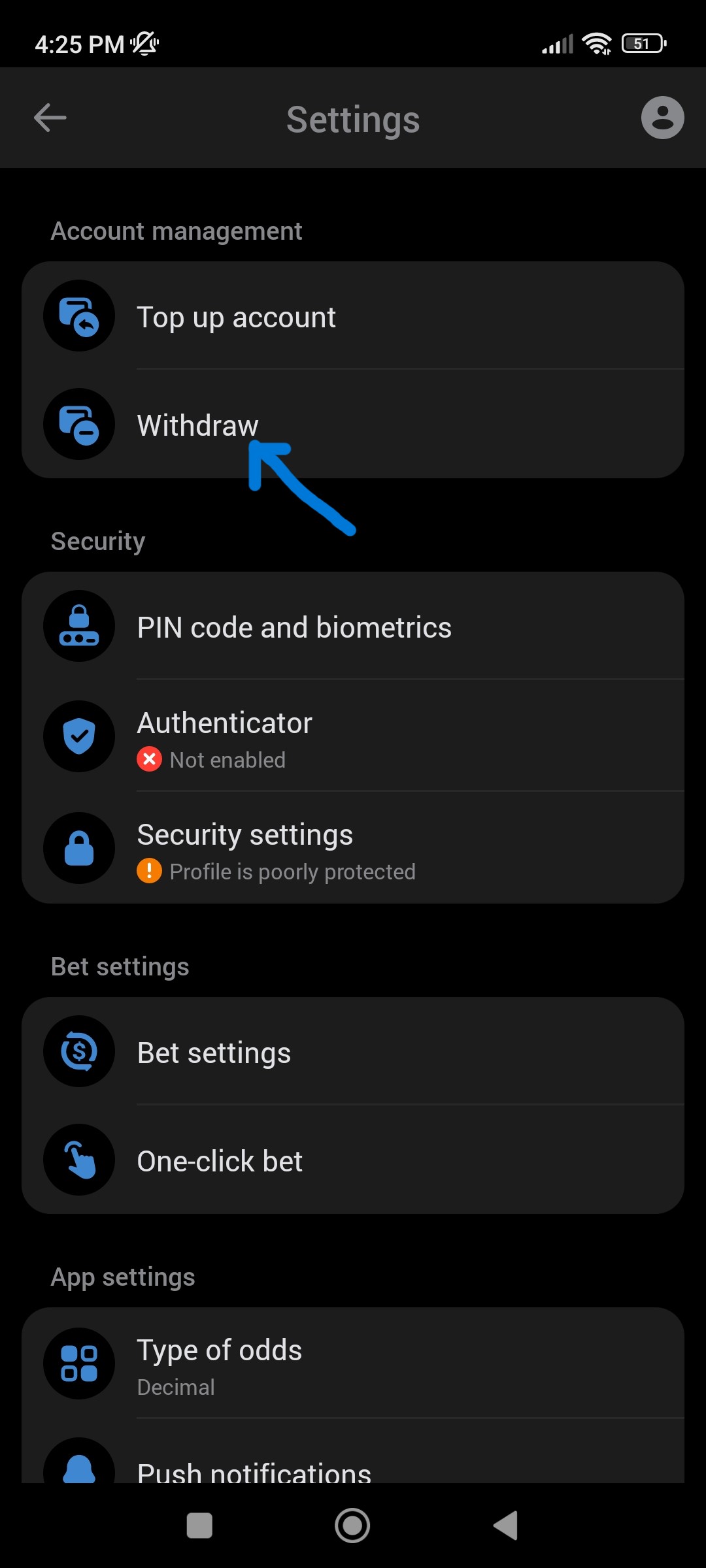Open Push notifications settings
This screenshot has height=1568, width=706.
pyautogui.click(x=353, y=1469)
